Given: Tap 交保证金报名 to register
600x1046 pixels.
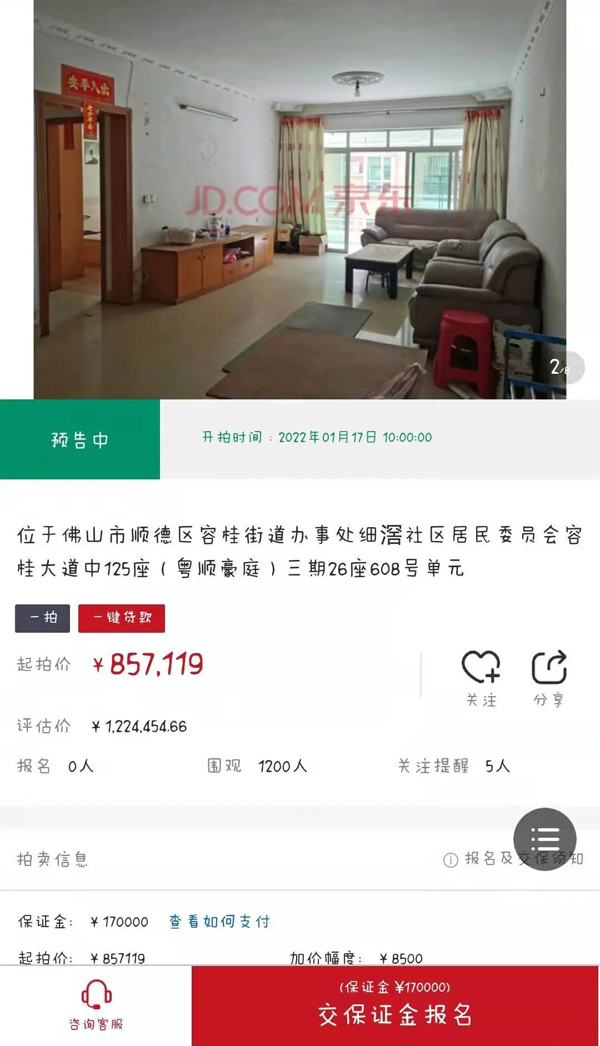Looking at the screenshot, I should click(x=395, y=1006).
